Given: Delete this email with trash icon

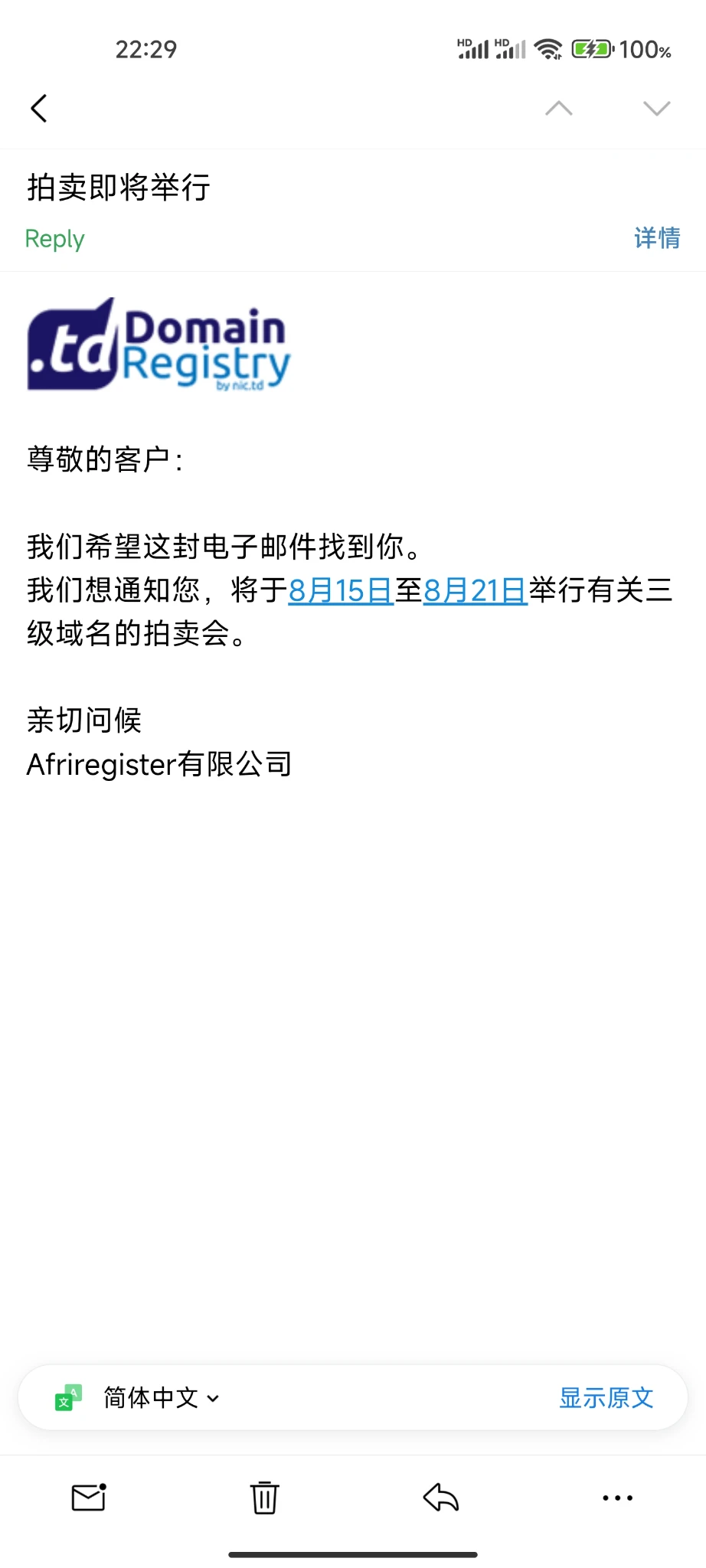Looking at the screenshot, I should coord(265,1497).
